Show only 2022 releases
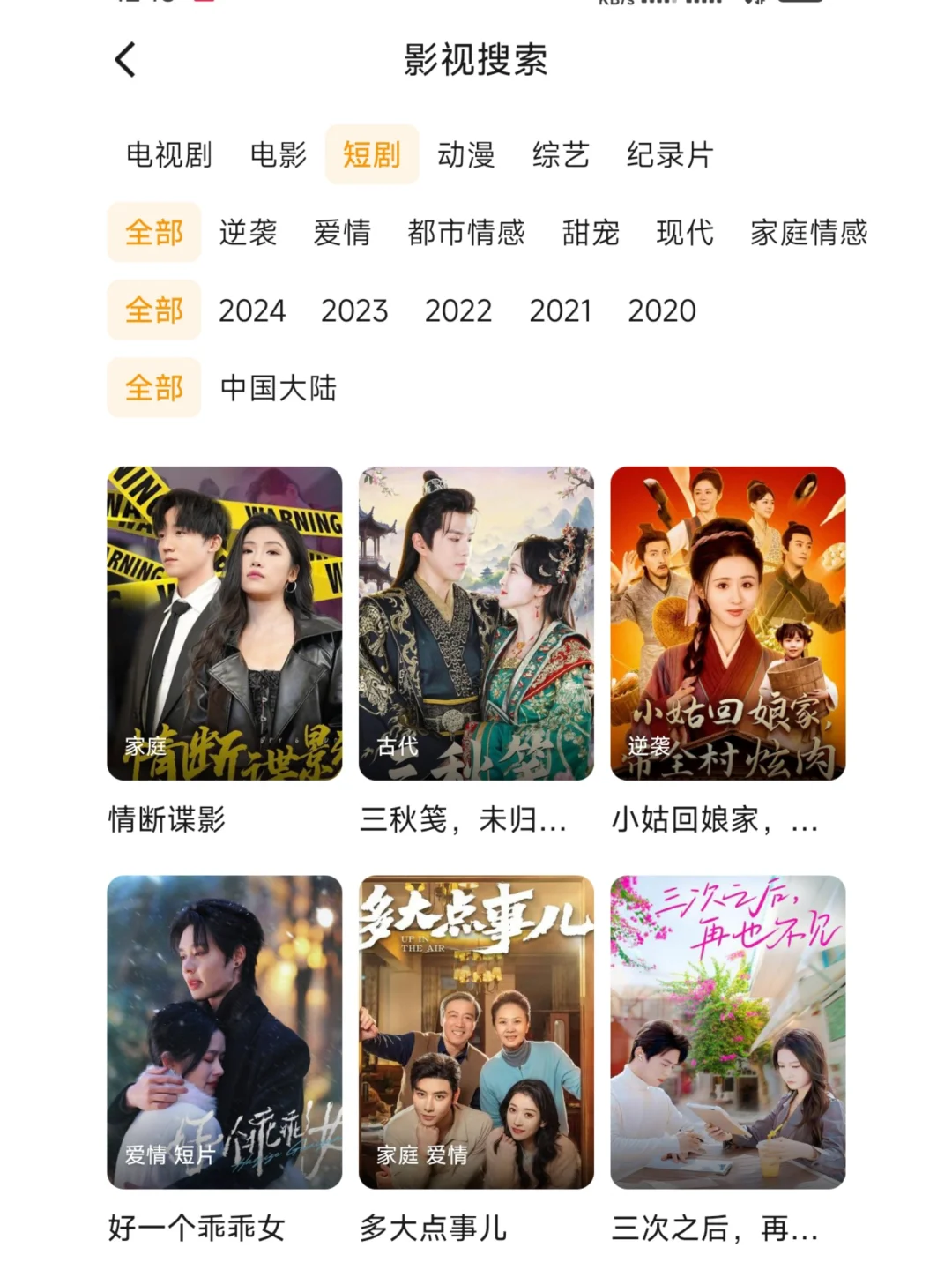This screenshot has height=1270, width=952. (458, 310)
